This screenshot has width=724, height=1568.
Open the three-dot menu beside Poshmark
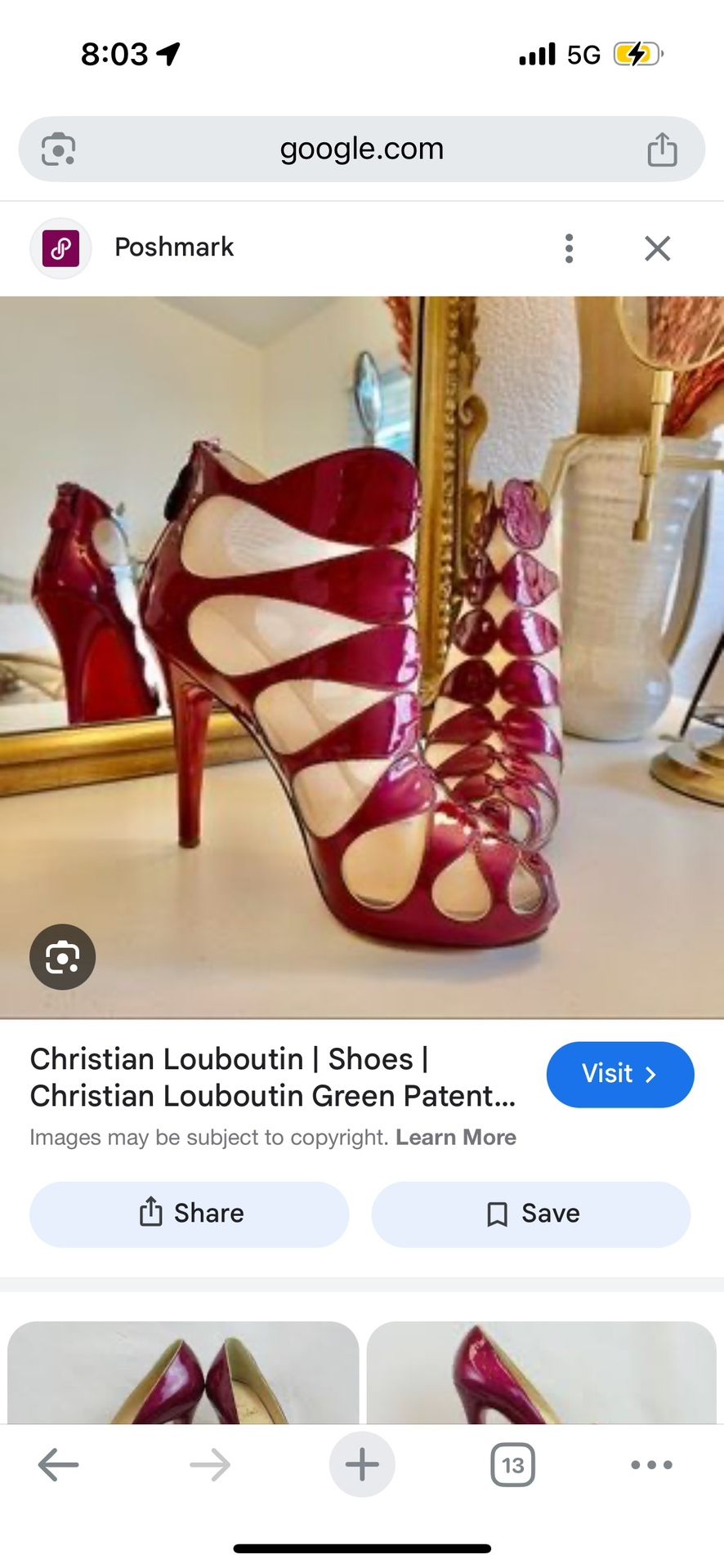569,248
